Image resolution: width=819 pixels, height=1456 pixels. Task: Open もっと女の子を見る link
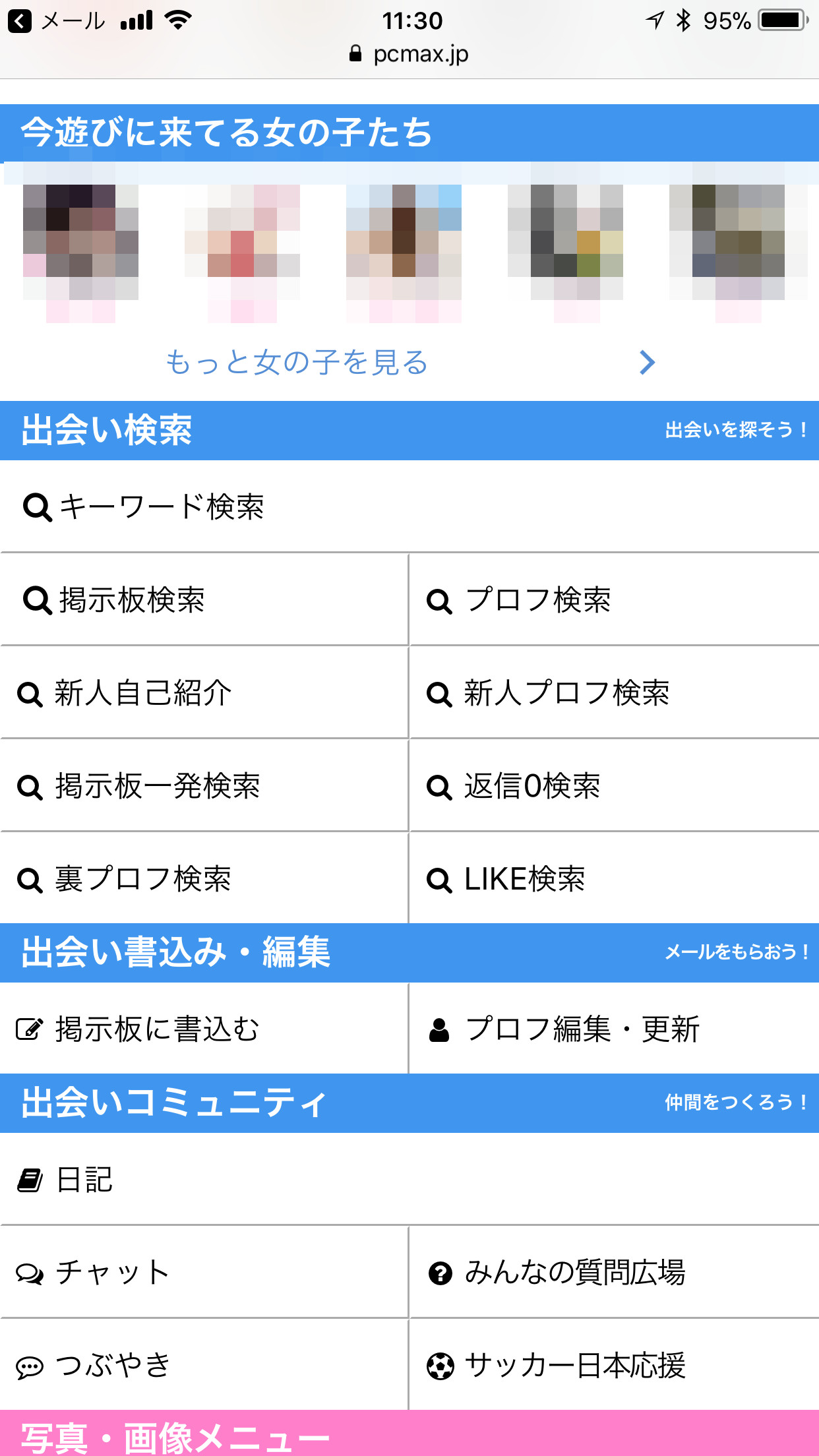click(x=297, y=362)
